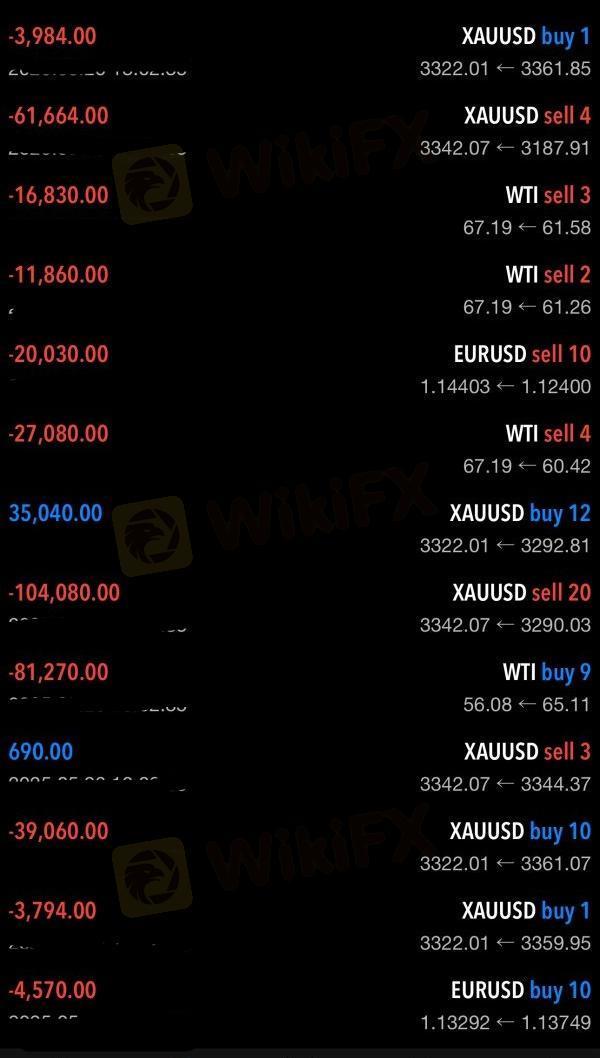Select the EURUSD sell 10 trade
This screenshot has height=1058, width=600.
(300, 369)
